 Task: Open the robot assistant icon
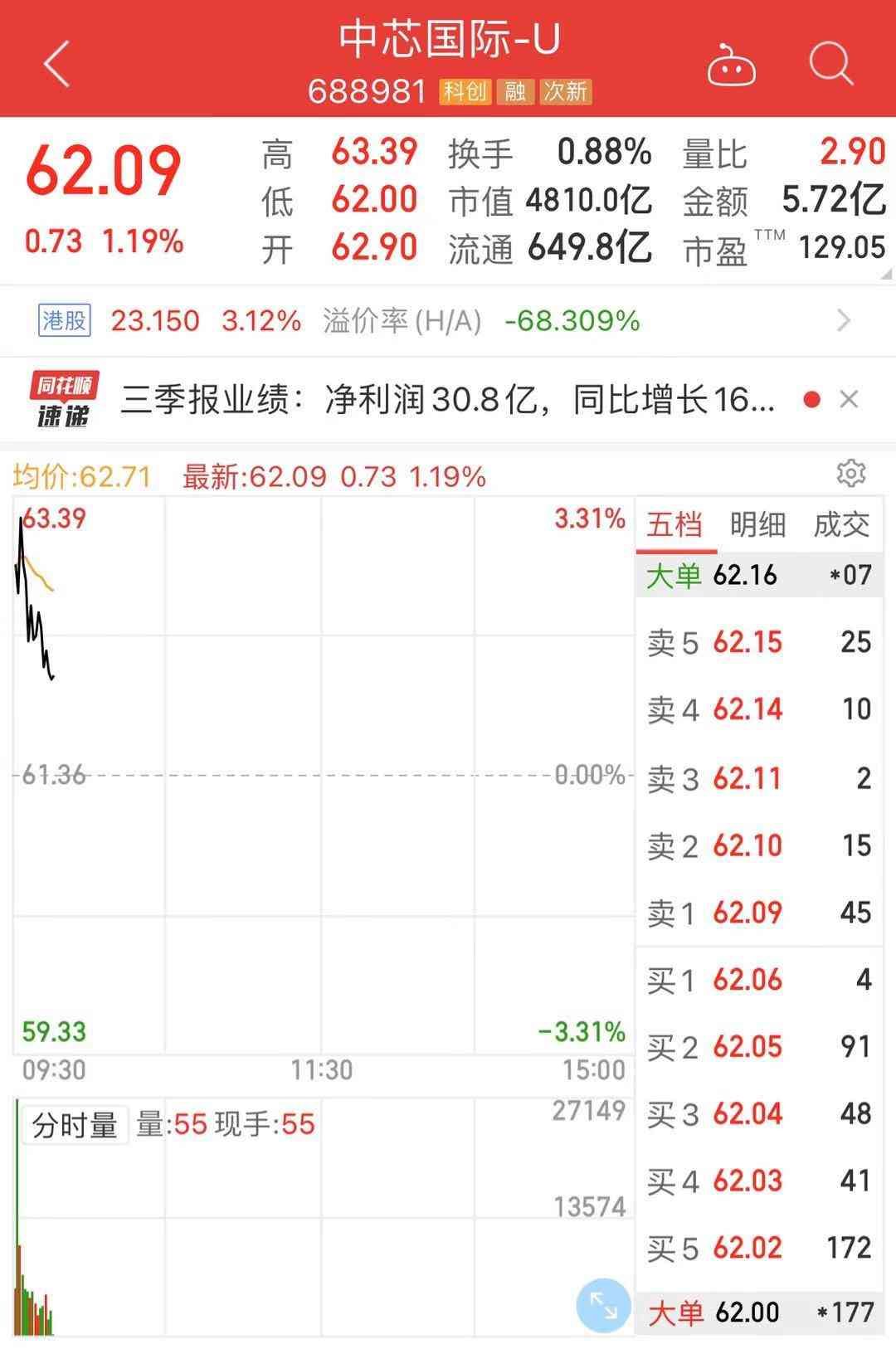click(x=731, y=66)
